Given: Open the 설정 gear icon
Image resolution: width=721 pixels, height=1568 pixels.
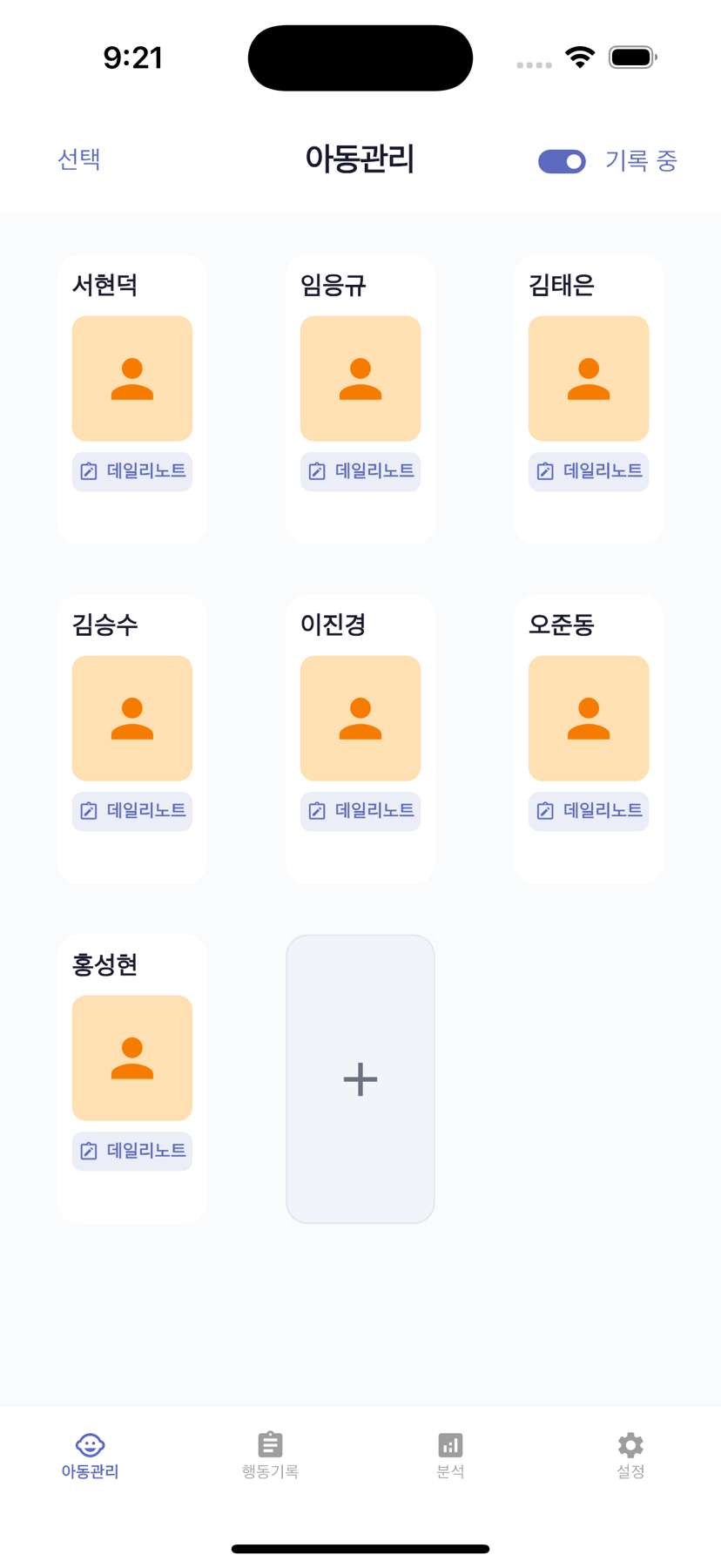Looking at the screenshot, I should coord(630,1443).
